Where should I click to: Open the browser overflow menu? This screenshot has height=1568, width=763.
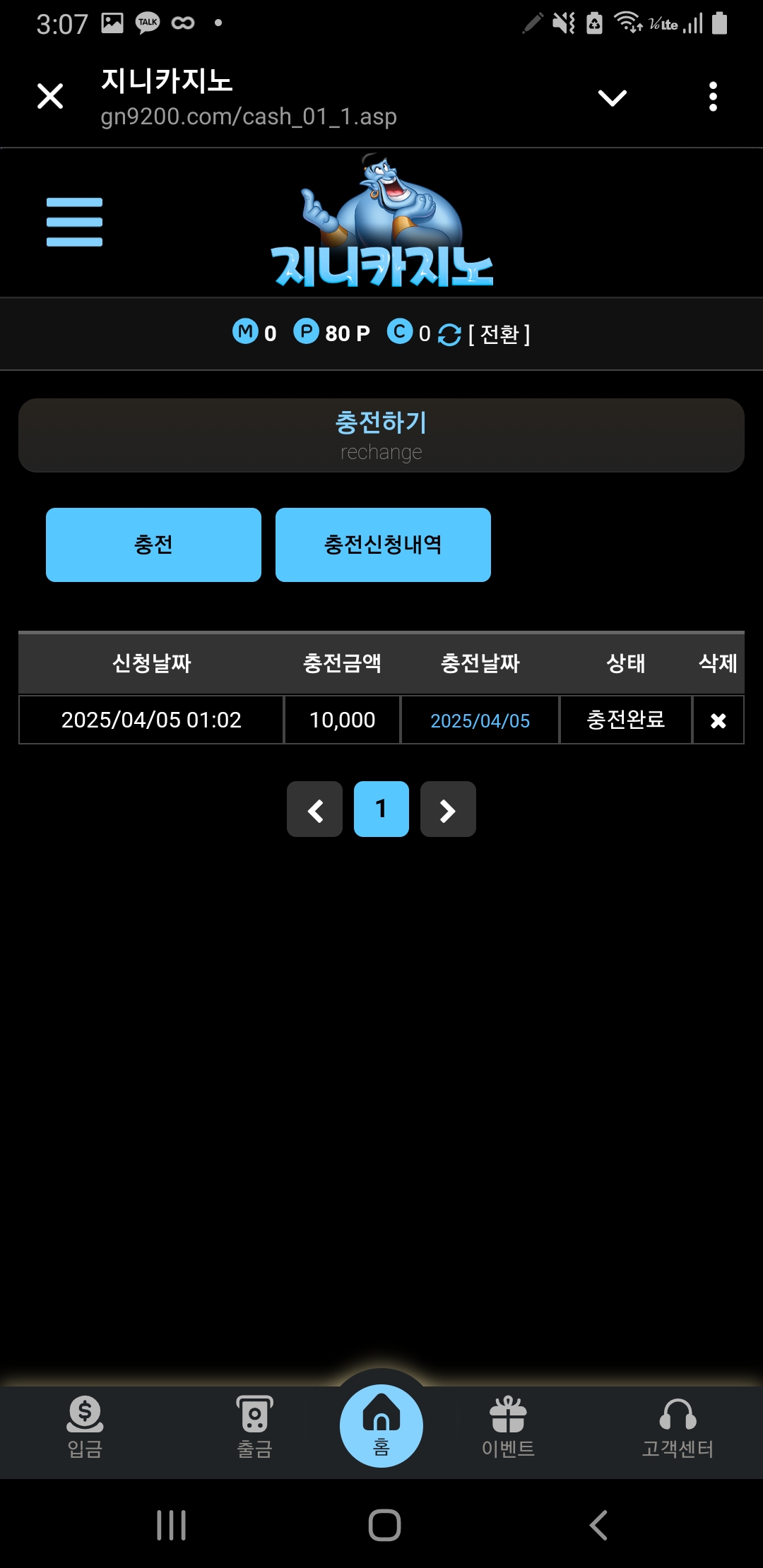click(x=713, y=97)
